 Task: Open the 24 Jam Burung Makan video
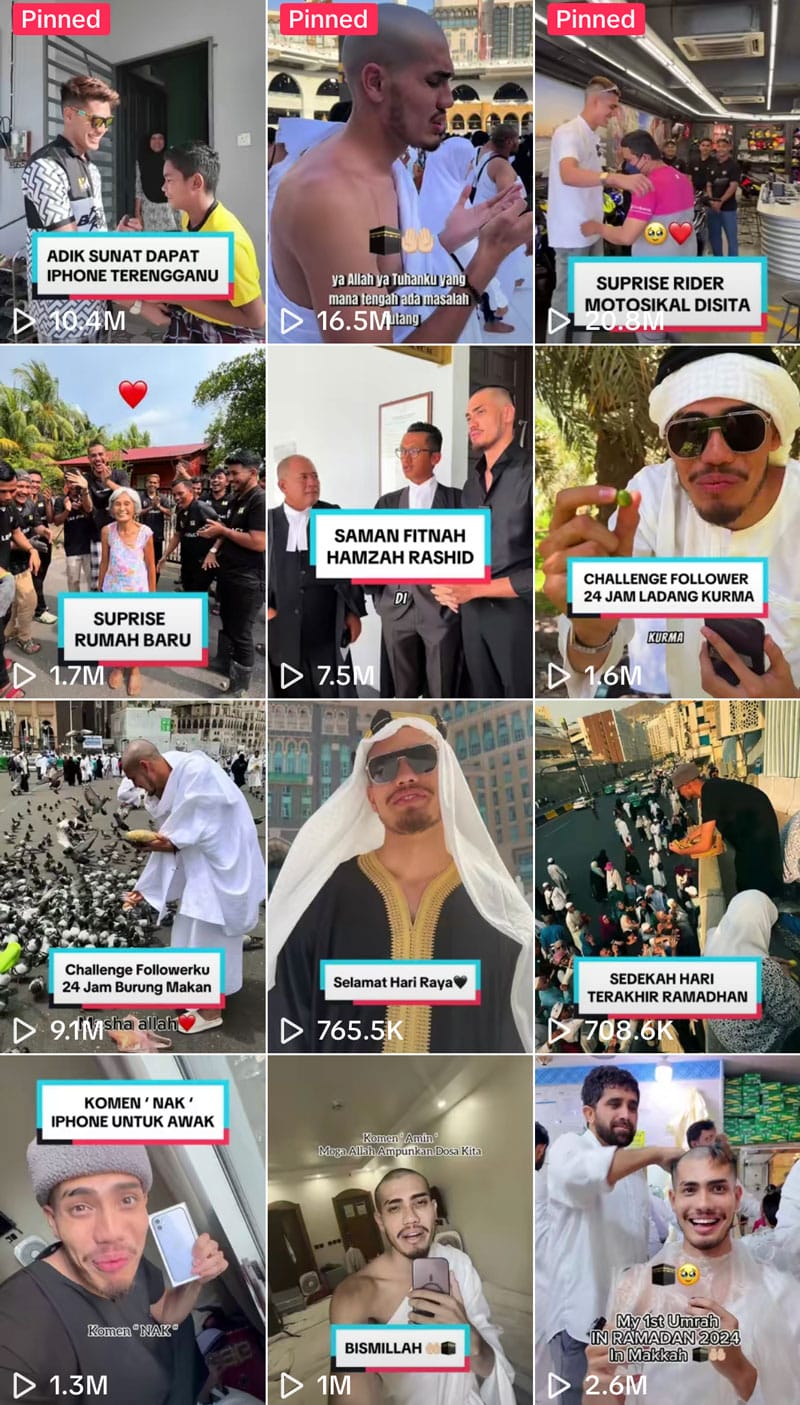[x=132, y=877]
